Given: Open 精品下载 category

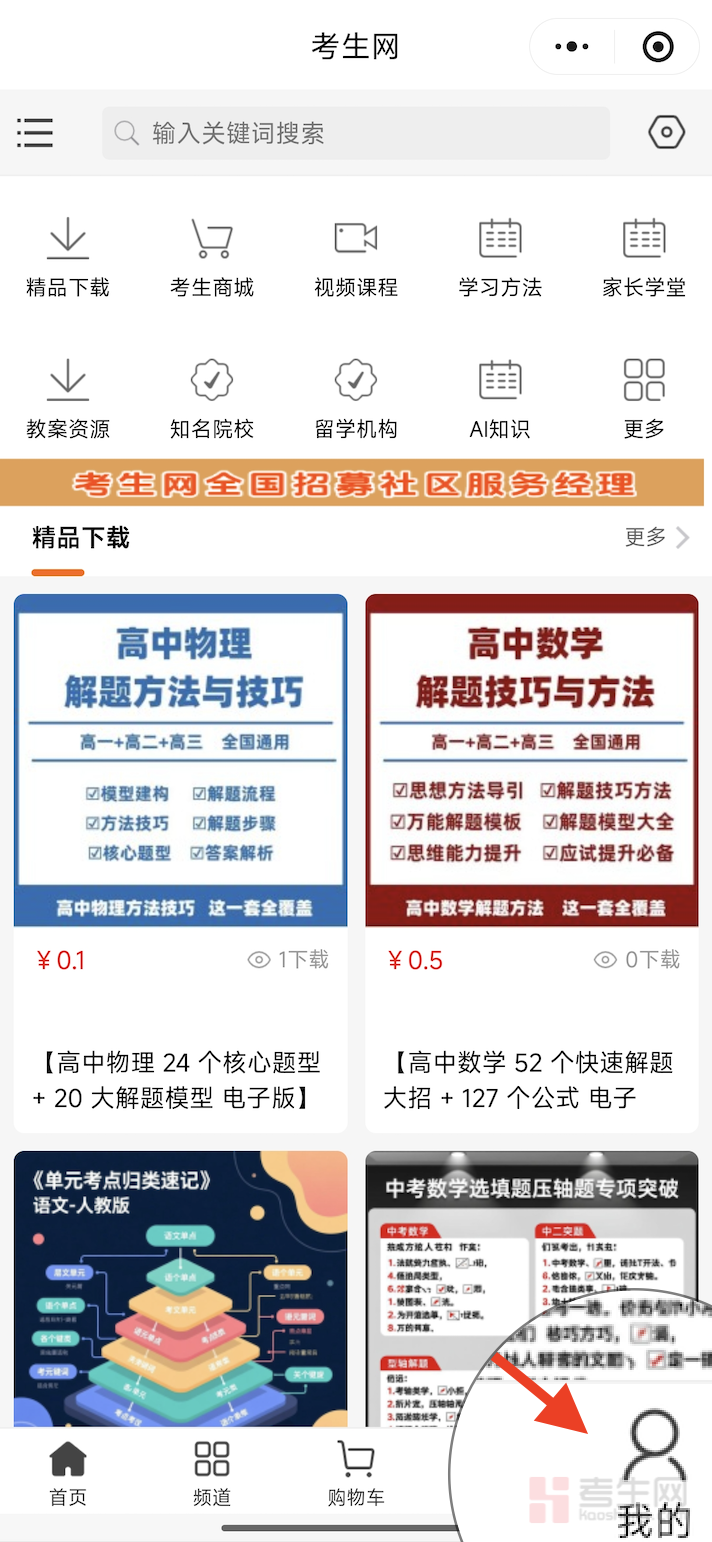Looking at the screenshot, I should [67, 257].
